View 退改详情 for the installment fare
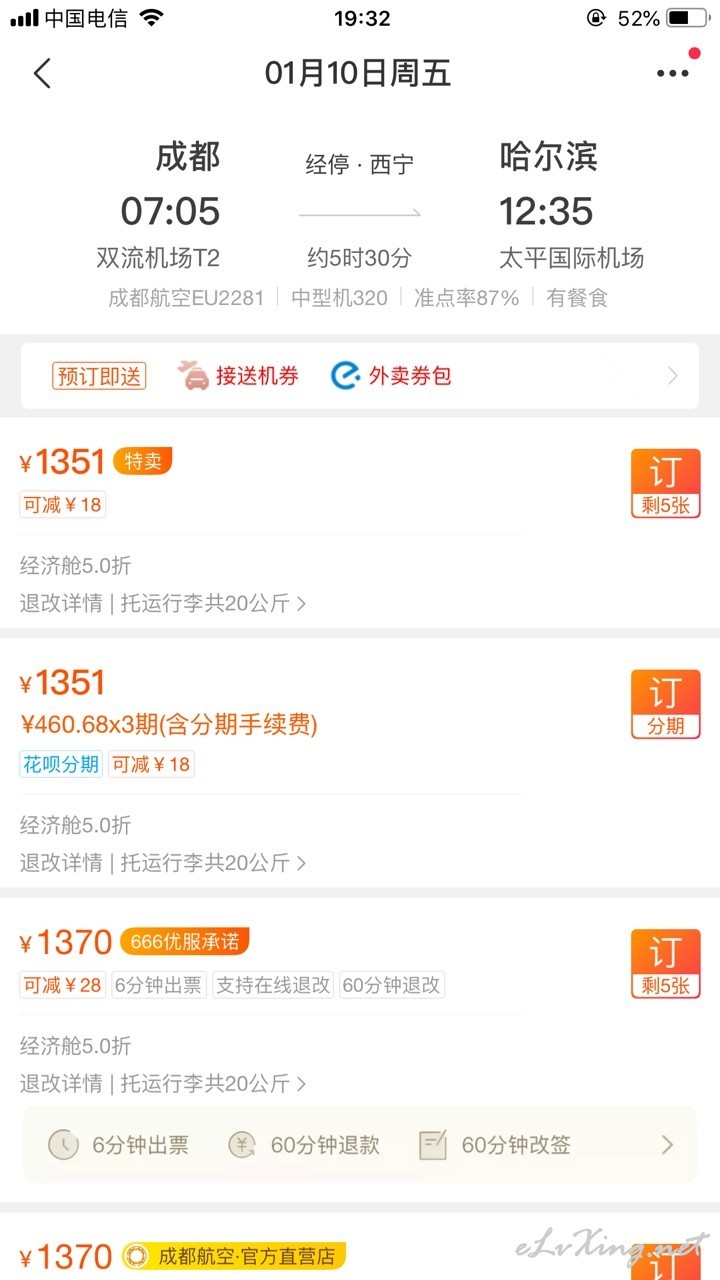The width and height of the screenshot is (720, 1280). click(x=61, y=862)
